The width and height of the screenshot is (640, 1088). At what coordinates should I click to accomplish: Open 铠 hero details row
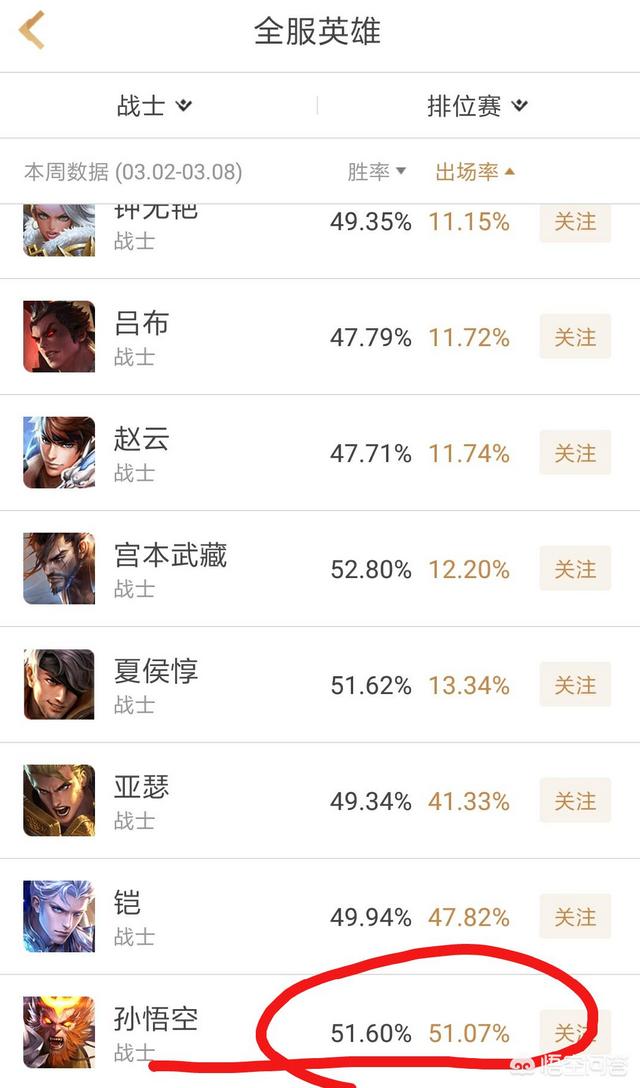tap(200, 918)
